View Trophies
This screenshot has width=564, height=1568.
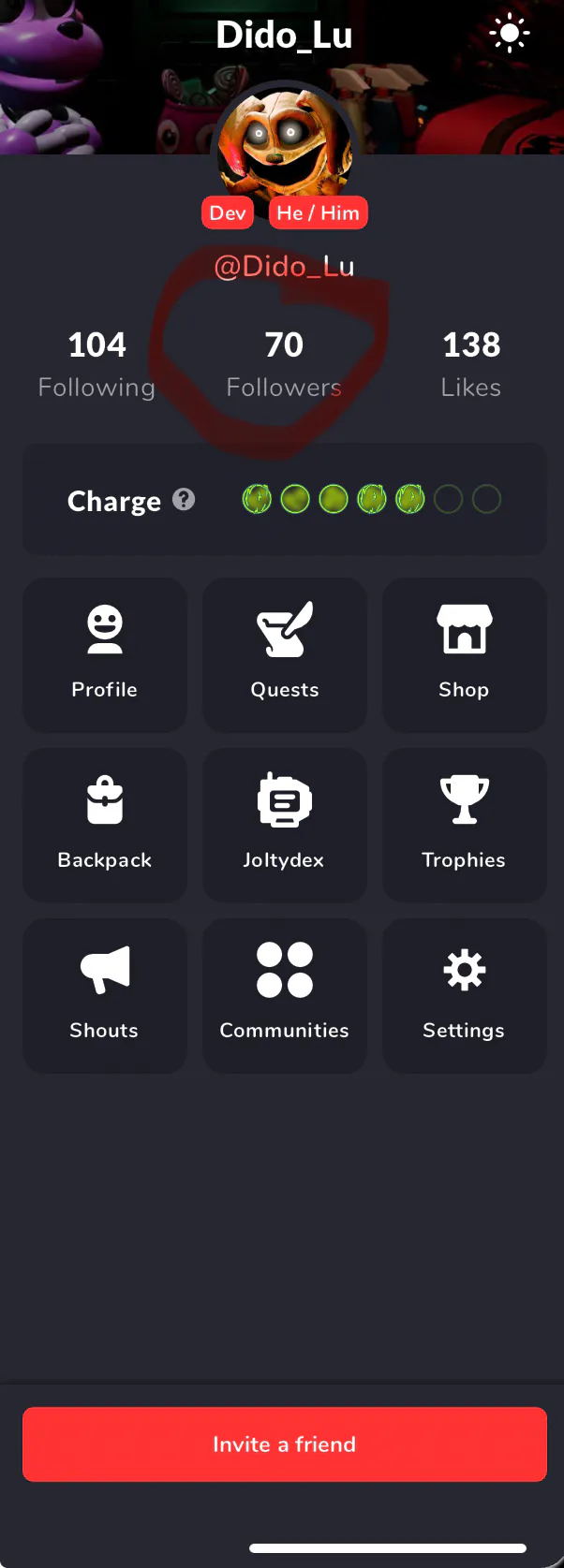pyautogui.click(x=464, y=825)
